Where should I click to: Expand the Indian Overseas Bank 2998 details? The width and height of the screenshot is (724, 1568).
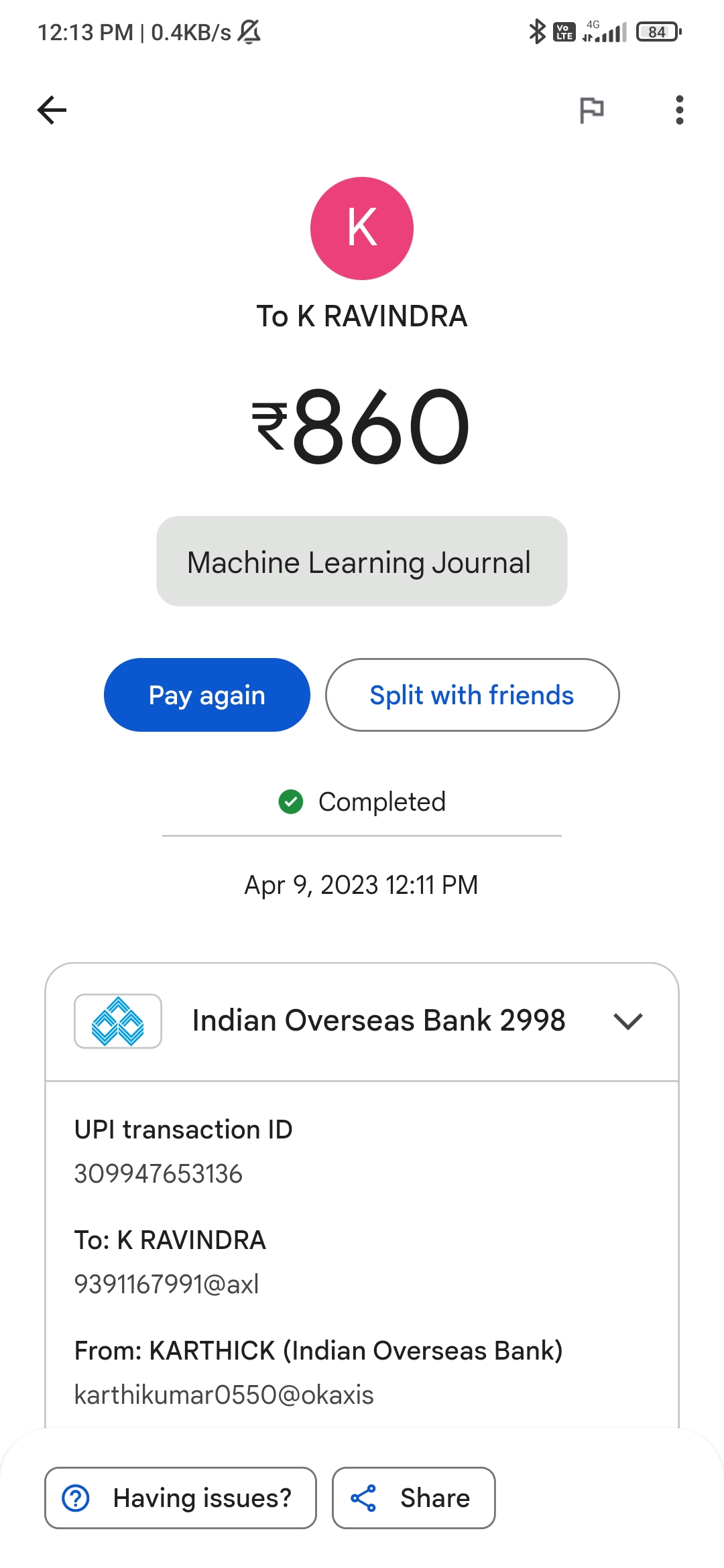[x=628, y=1021]
